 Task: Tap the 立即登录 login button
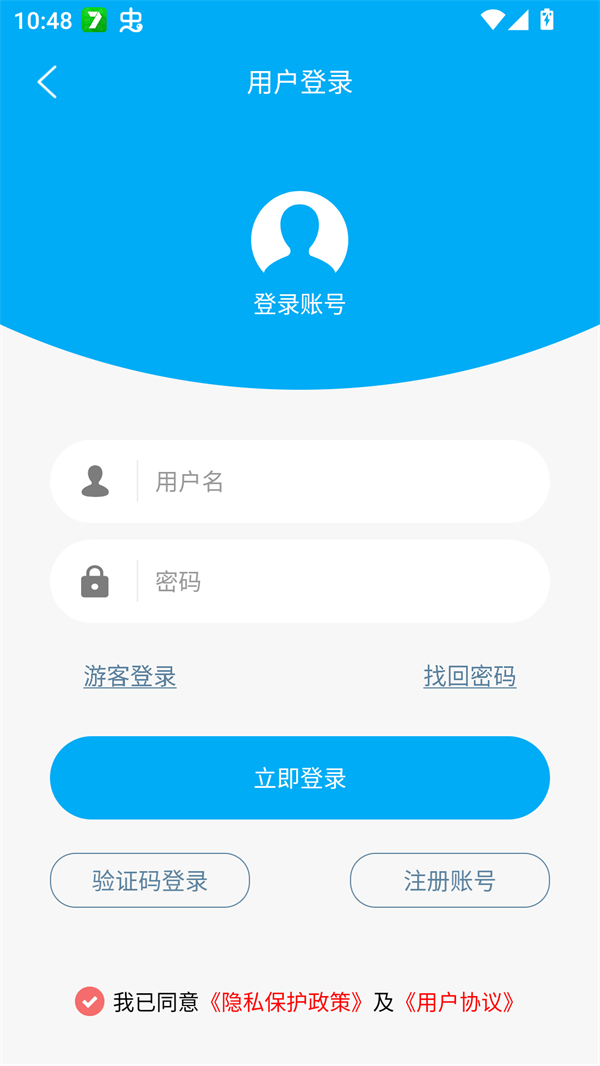(x=300, y=778)
